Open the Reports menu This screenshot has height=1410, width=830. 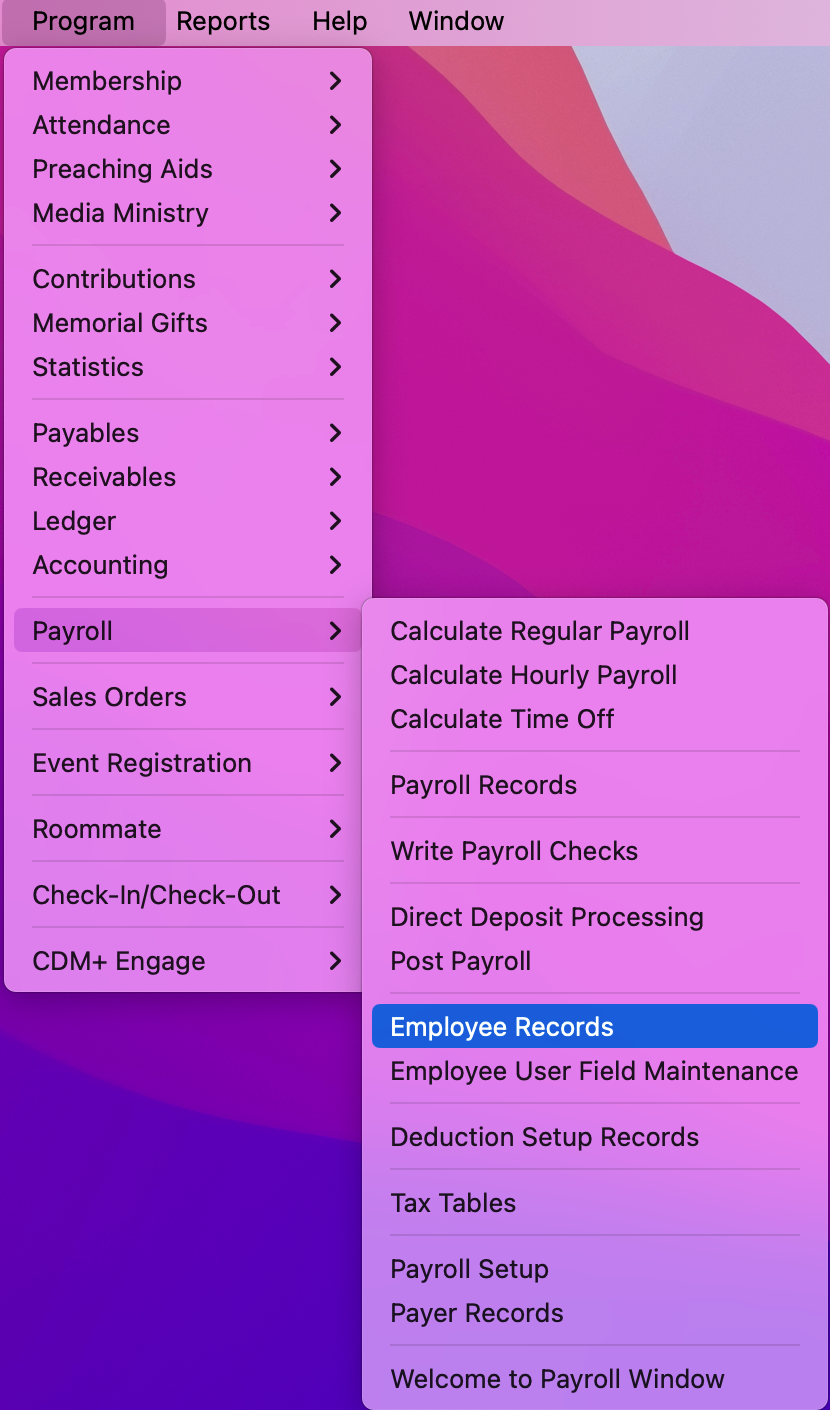pos(223,21)
